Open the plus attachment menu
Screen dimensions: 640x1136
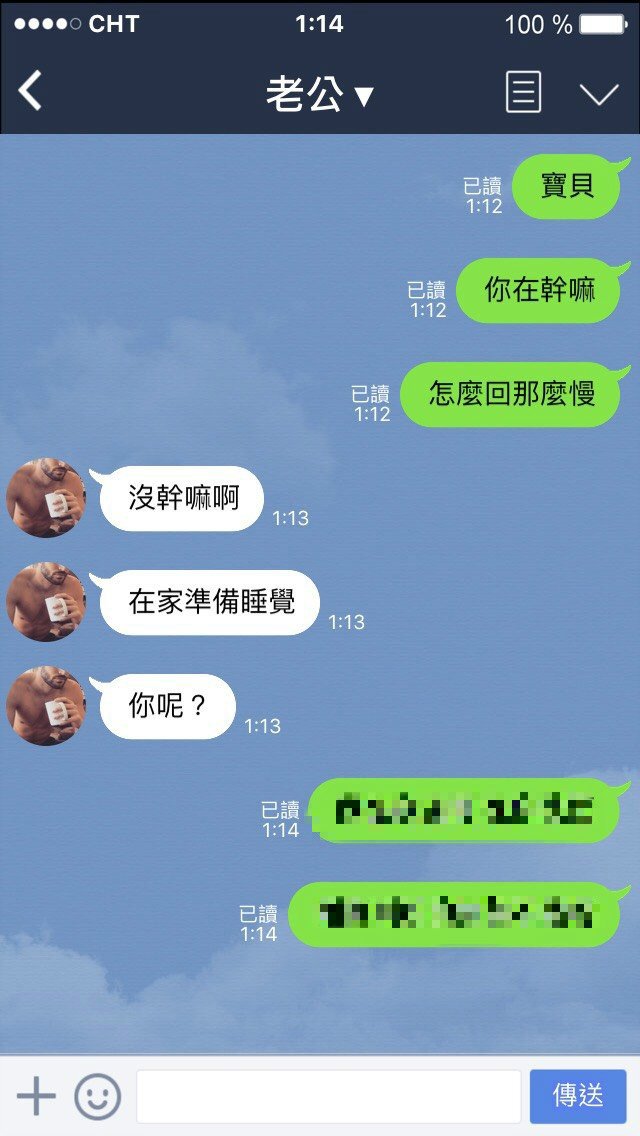point(36,1096)
